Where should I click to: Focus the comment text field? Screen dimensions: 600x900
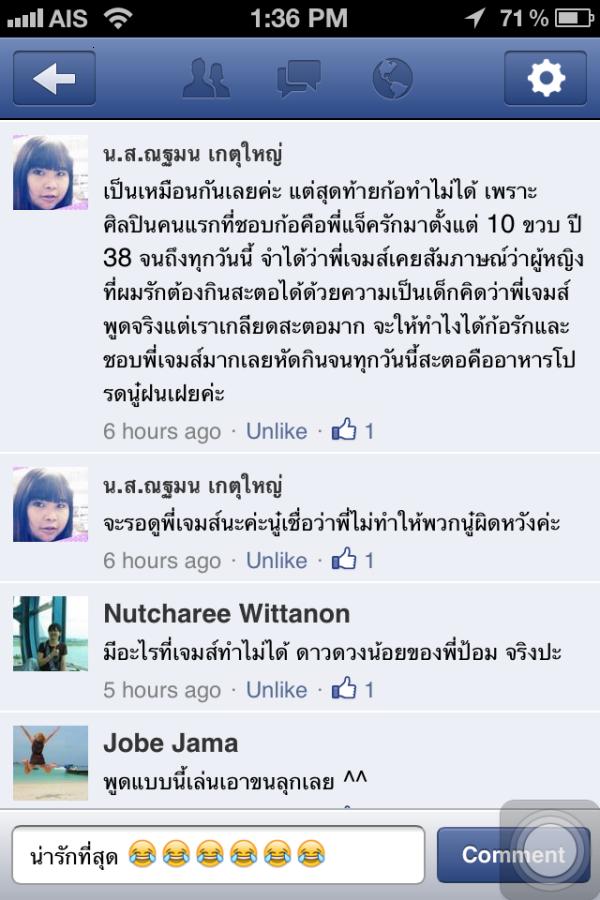(218, 855)
